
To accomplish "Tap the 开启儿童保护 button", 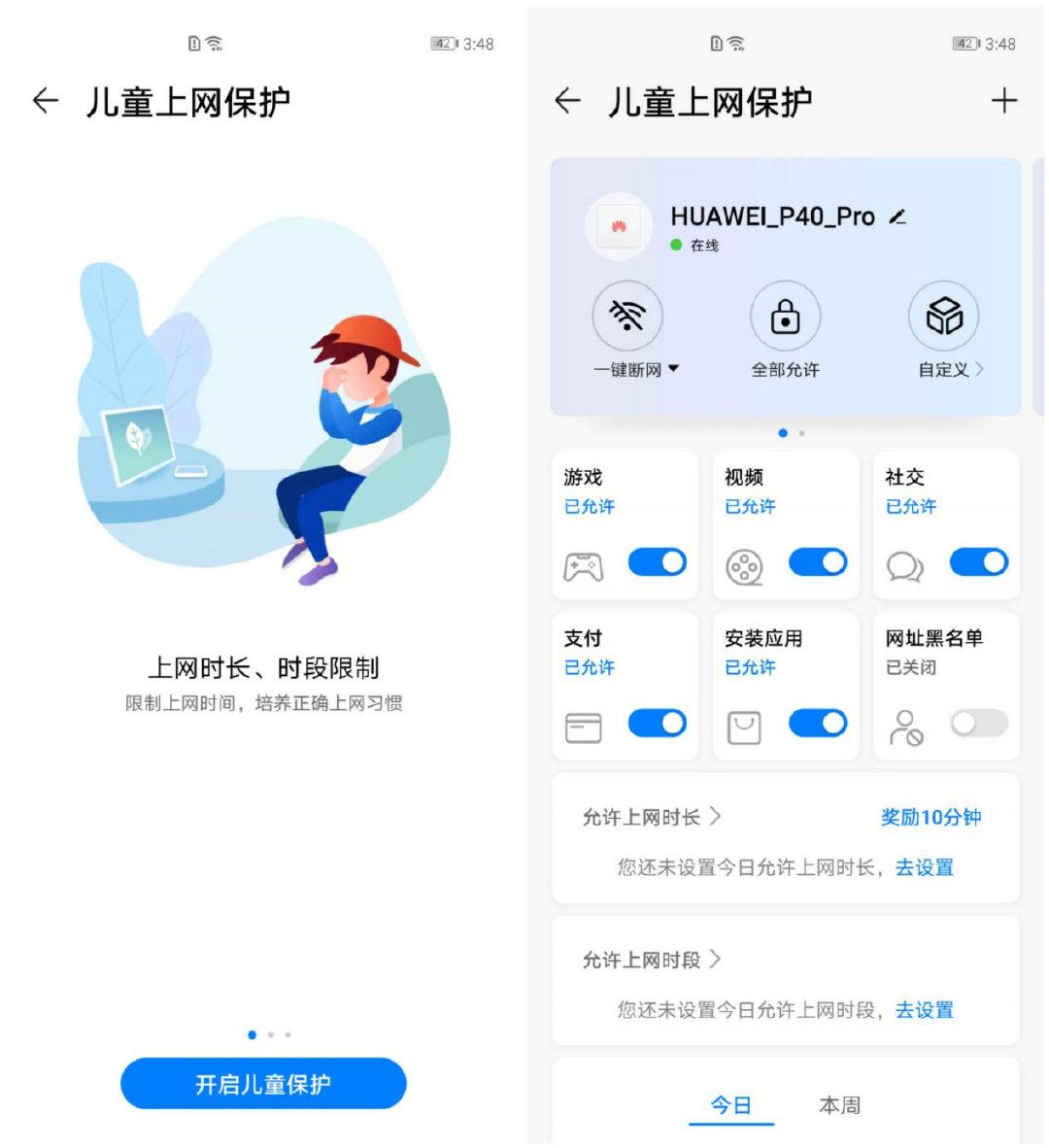I will click(x=262, y=1084).
